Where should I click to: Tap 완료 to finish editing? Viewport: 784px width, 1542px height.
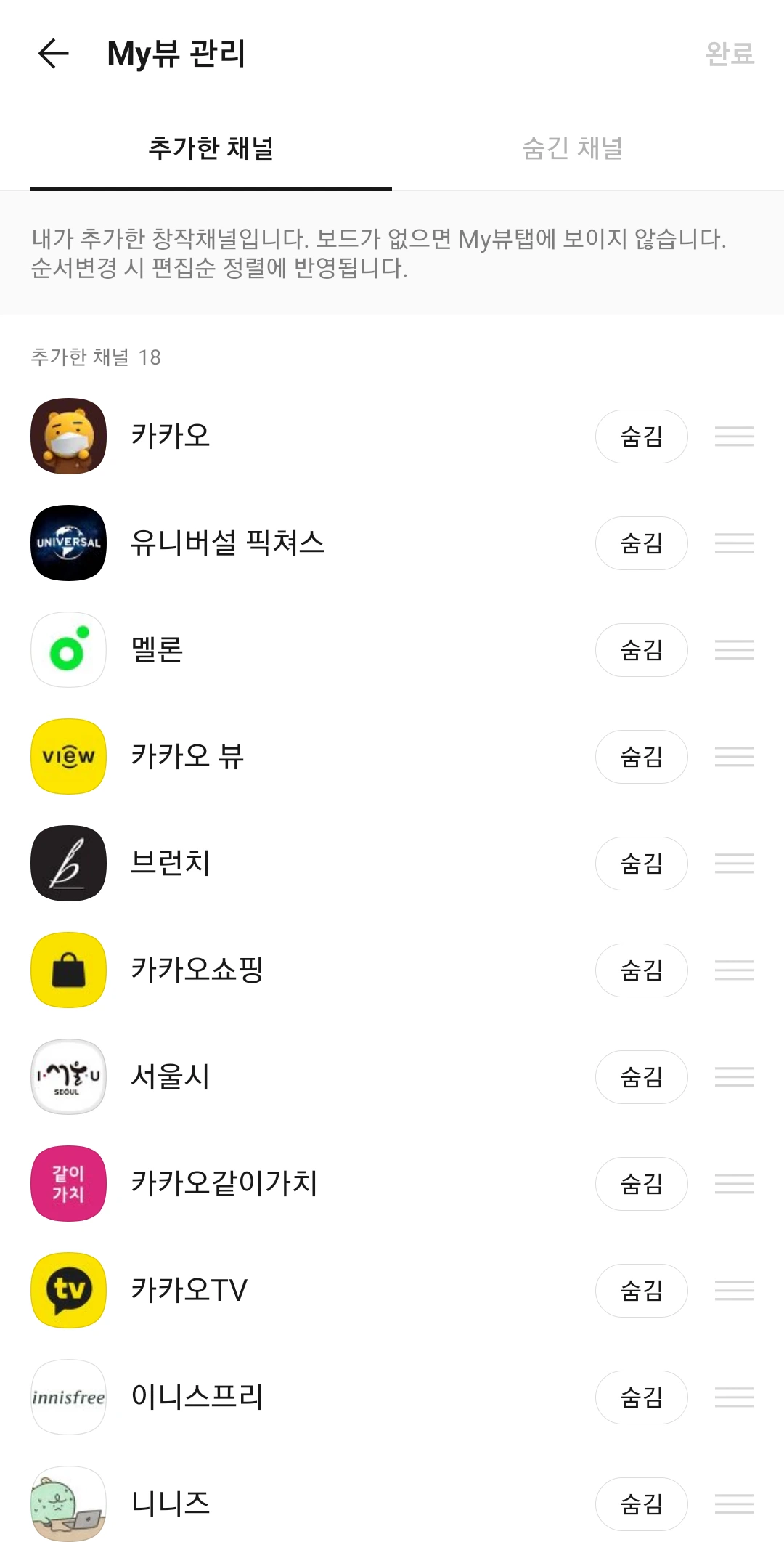coord(730,54)
